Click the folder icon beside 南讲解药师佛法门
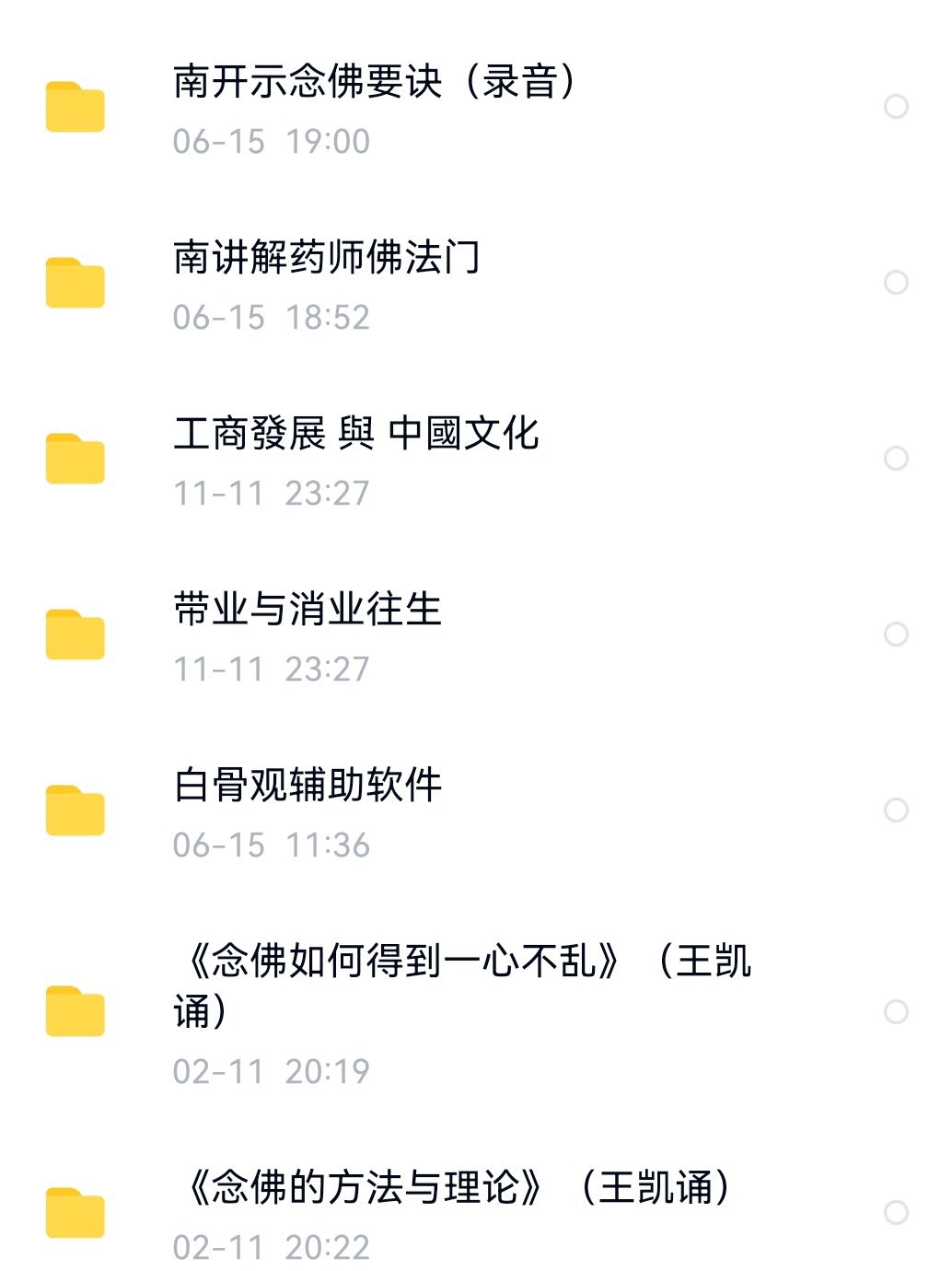 77,284
